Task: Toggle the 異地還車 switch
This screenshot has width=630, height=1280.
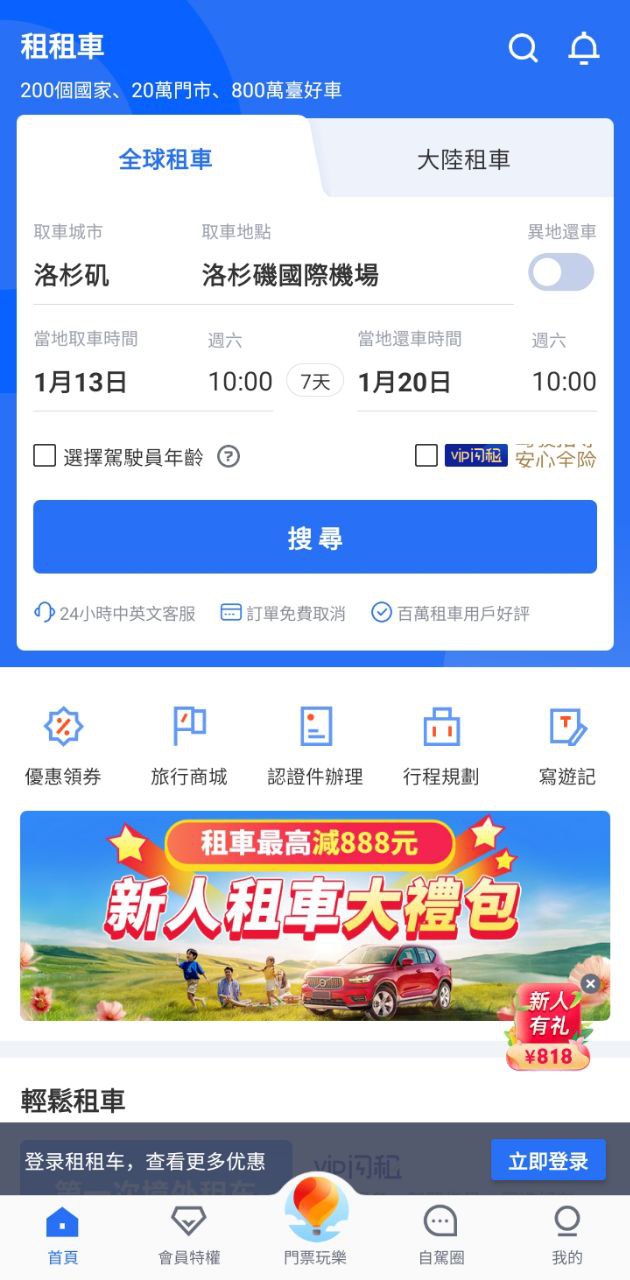Action: (x=561, y=272)
